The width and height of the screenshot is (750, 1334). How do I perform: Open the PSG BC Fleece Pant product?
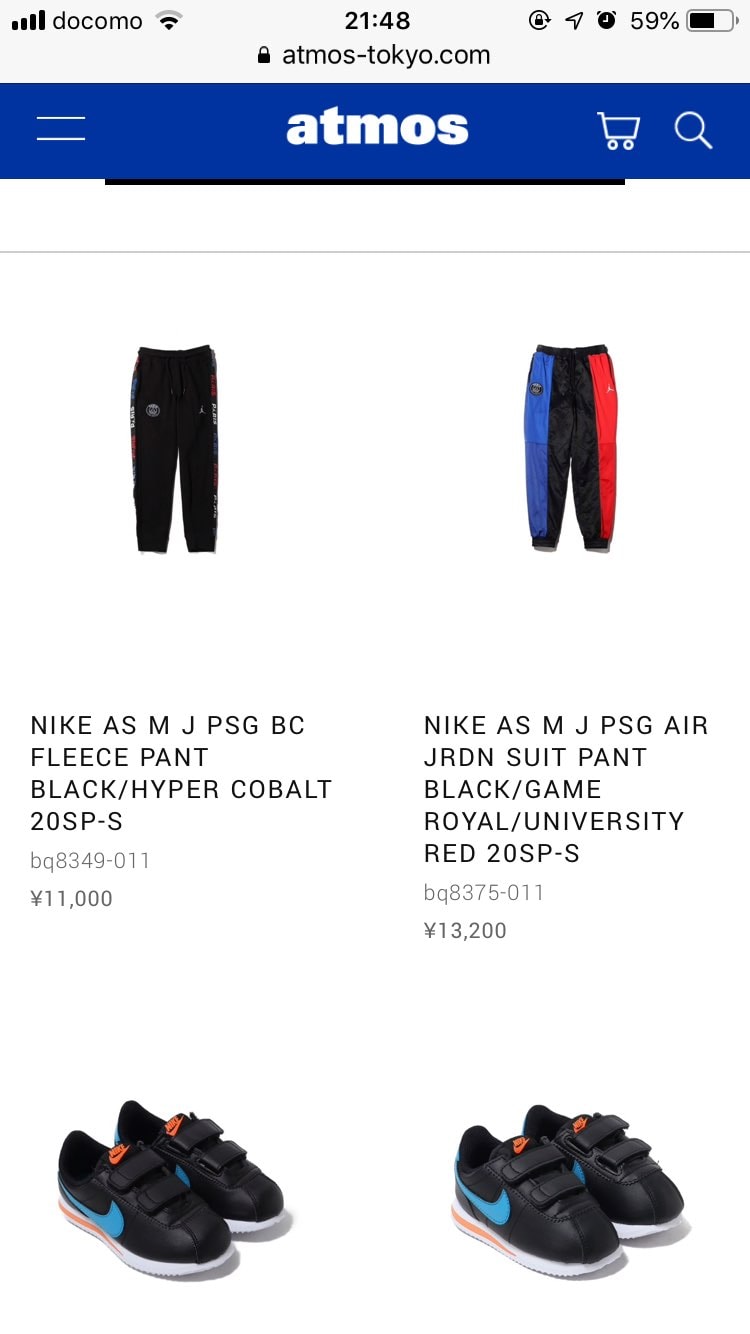pos(176,449)
